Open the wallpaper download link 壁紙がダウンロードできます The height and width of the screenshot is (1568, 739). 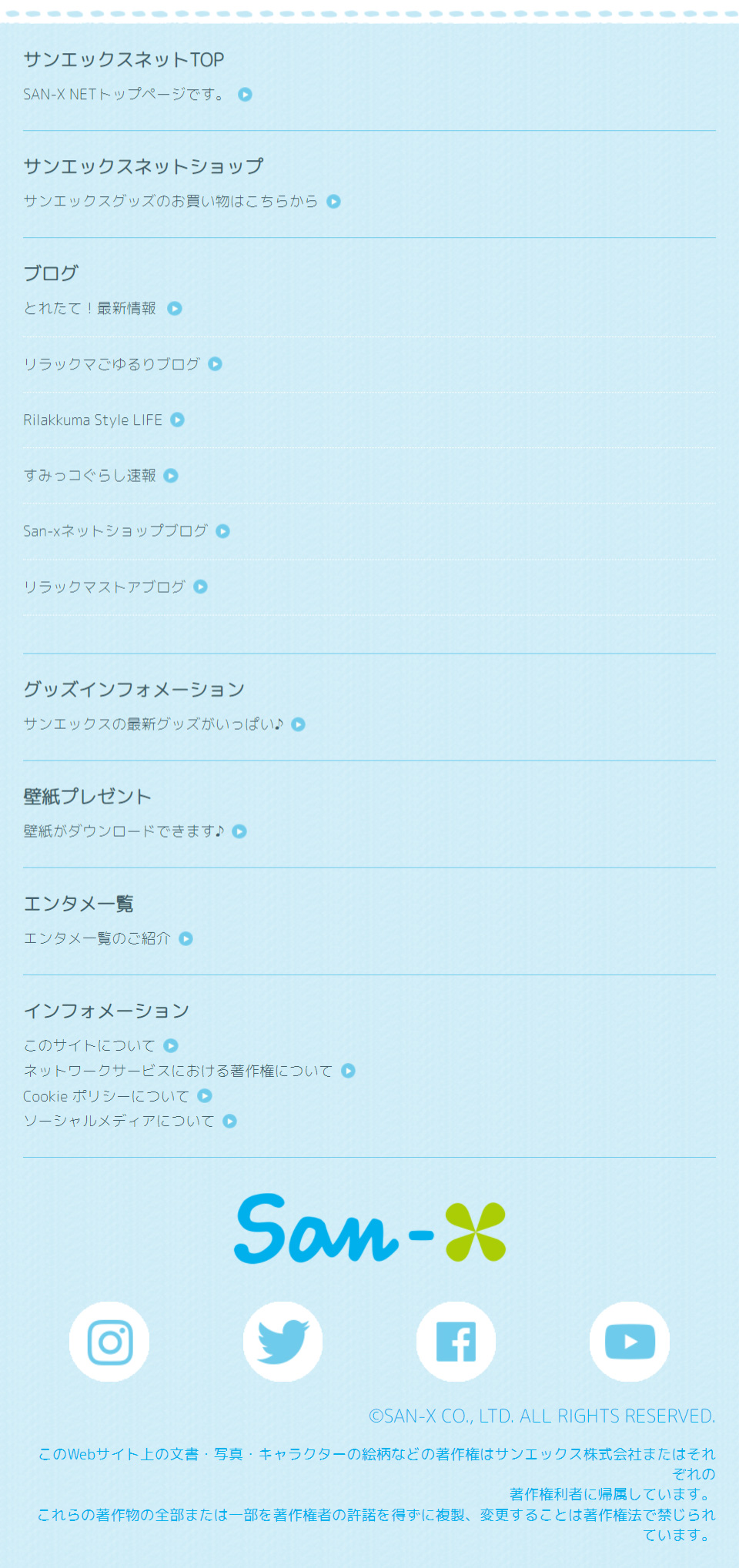pyautogui.click(x=135, y=831)
